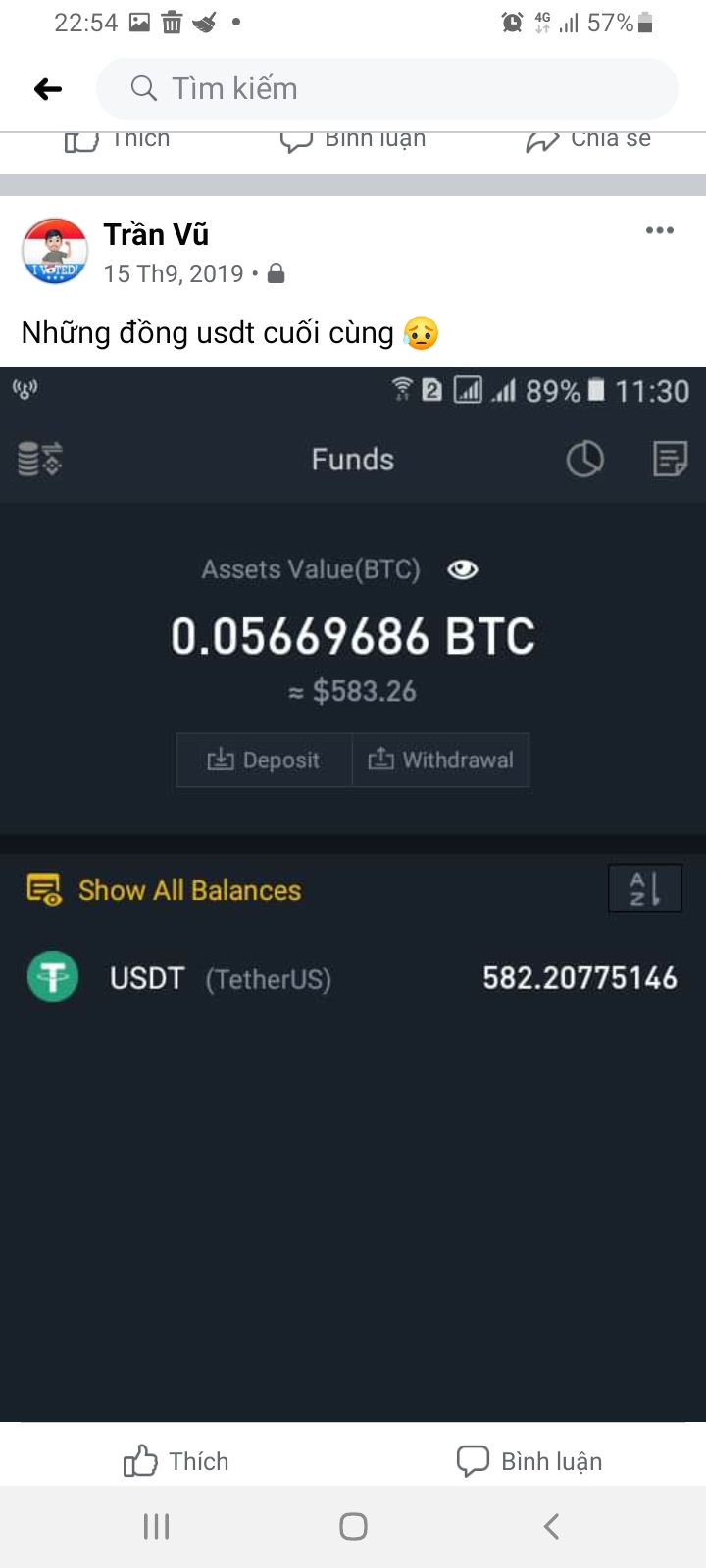Tap Bình luận below Trần Vũ's post image
Viewport: 706px width, 1568px height.
[x=529, y=1461]
